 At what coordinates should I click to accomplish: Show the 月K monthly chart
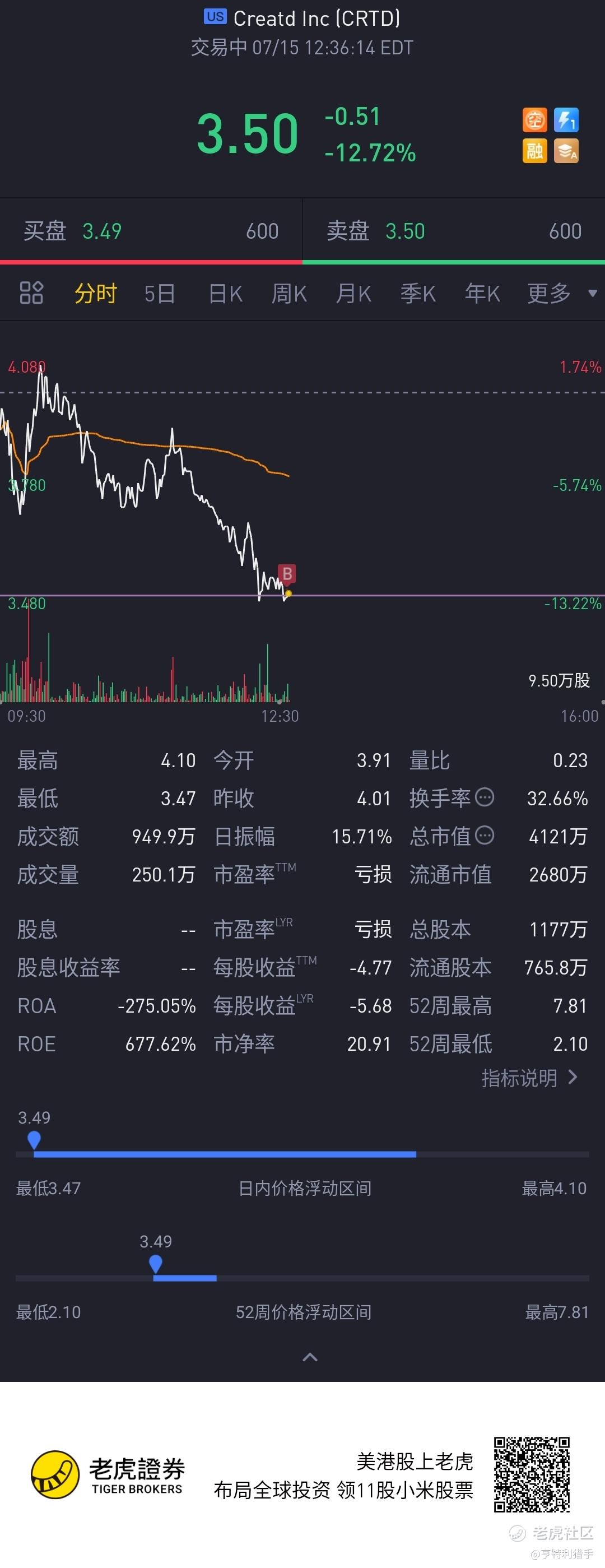pyautogui.click(x=353, y=294)
